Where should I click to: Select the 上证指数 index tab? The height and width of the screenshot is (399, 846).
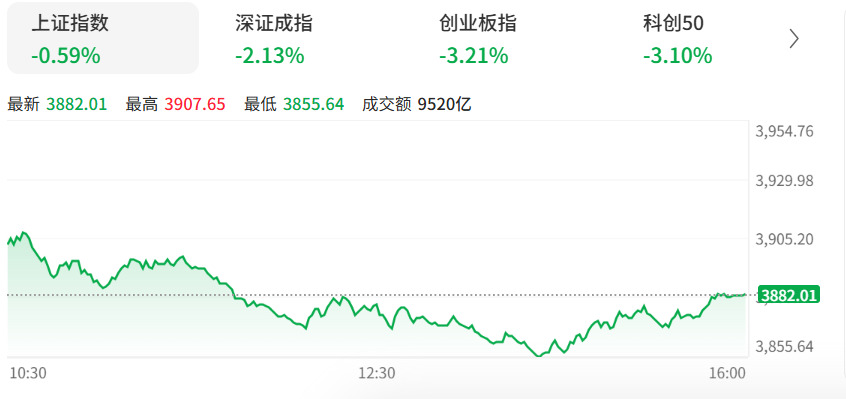[103, 38]
